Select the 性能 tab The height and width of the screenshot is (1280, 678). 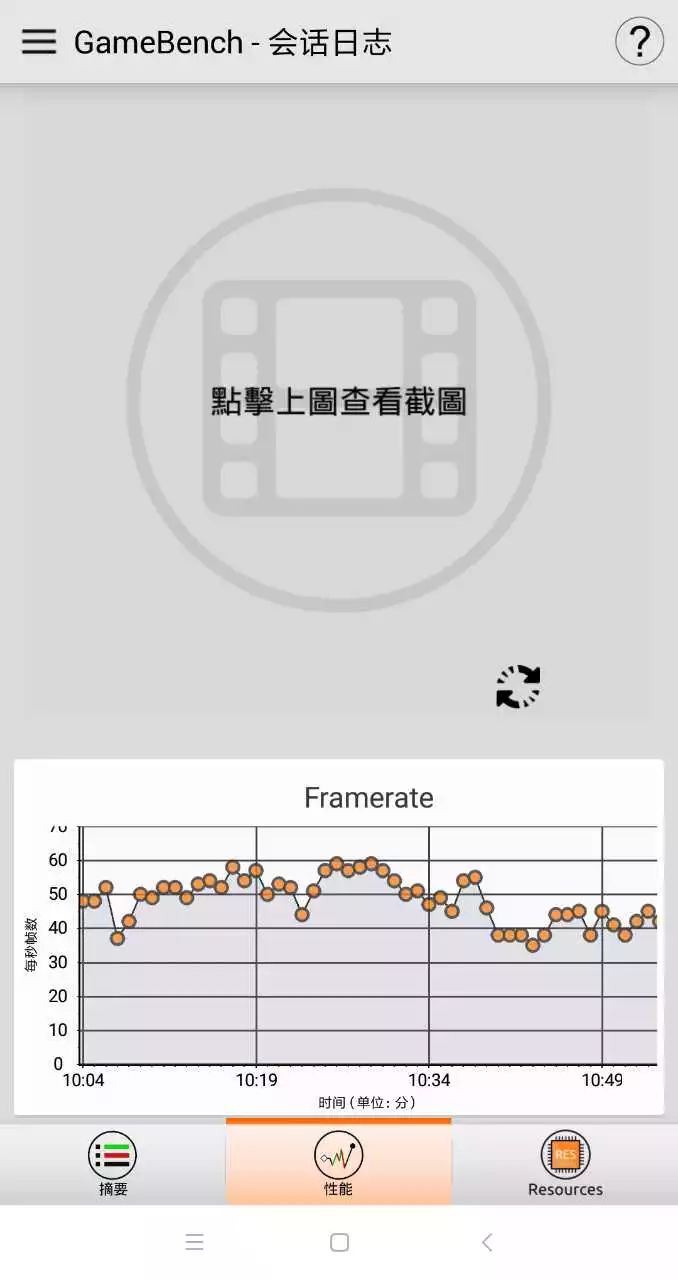tap(338, 1164)
